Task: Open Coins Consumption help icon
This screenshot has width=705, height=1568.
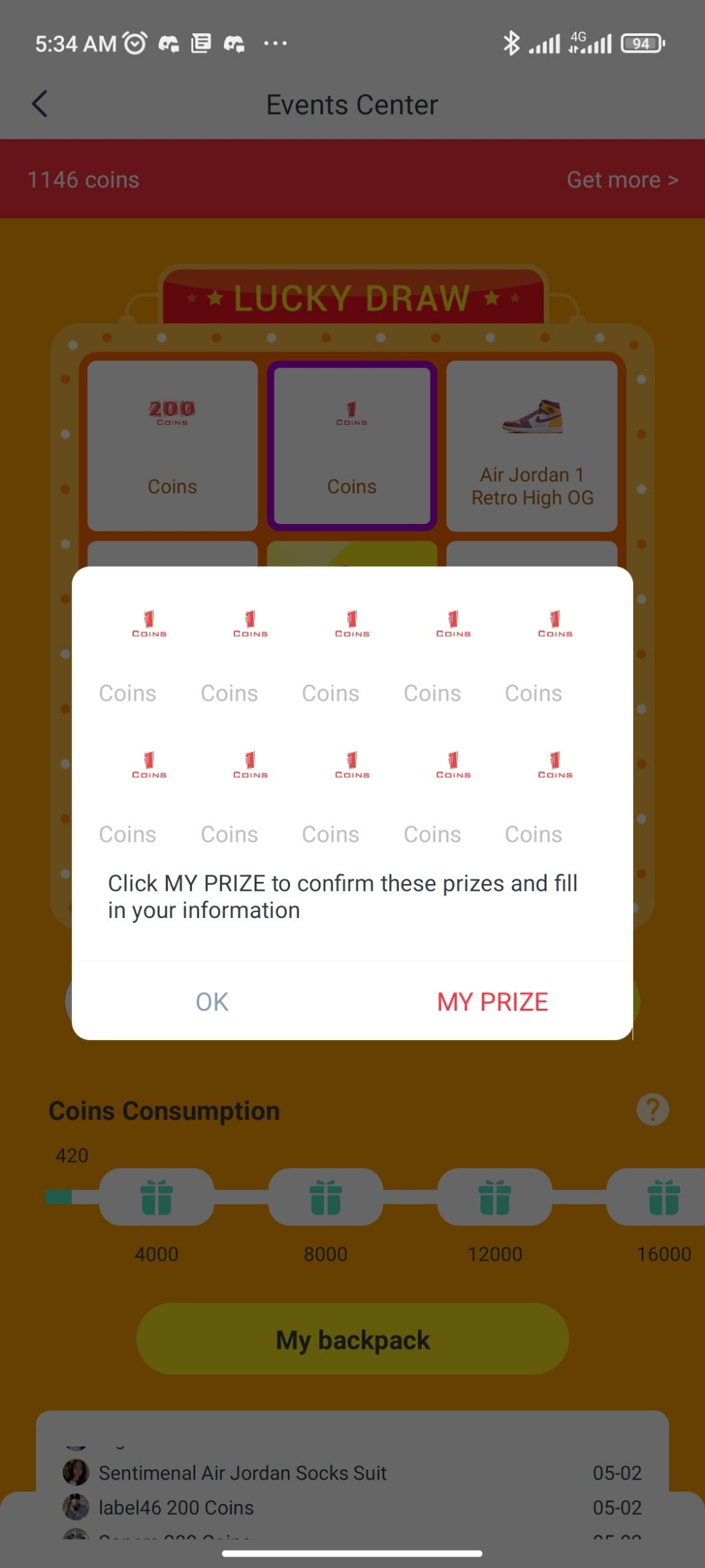Action: tap(652, 1110)
